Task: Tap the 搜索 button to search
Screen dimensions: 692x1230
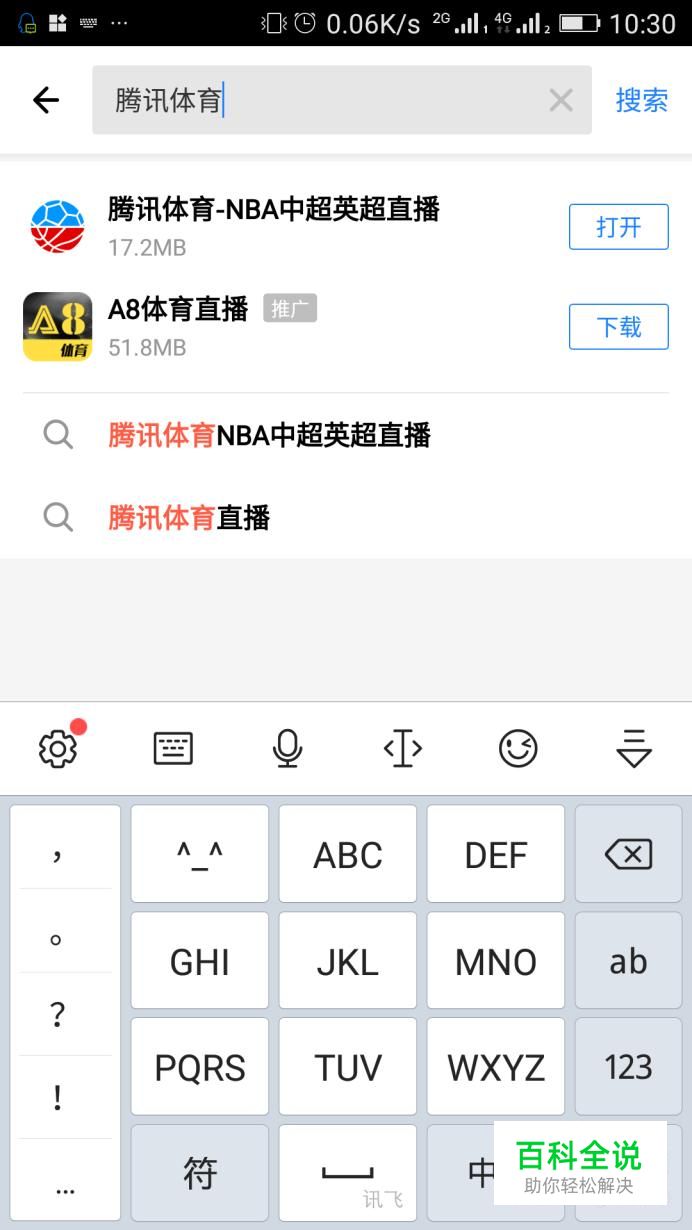Action: 641,100
